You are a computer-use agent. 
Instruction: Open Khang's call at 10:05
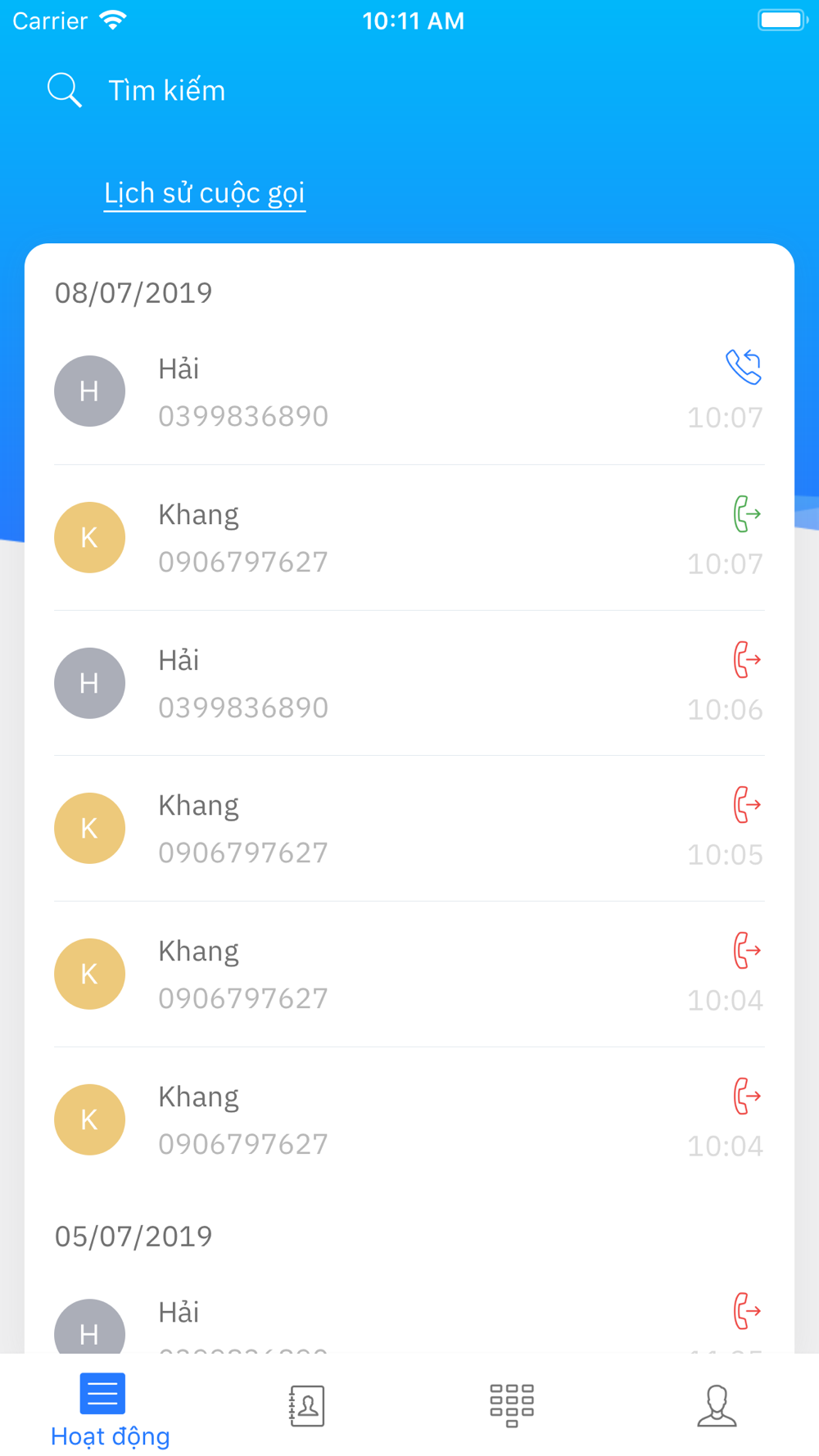tap(409, 829)
